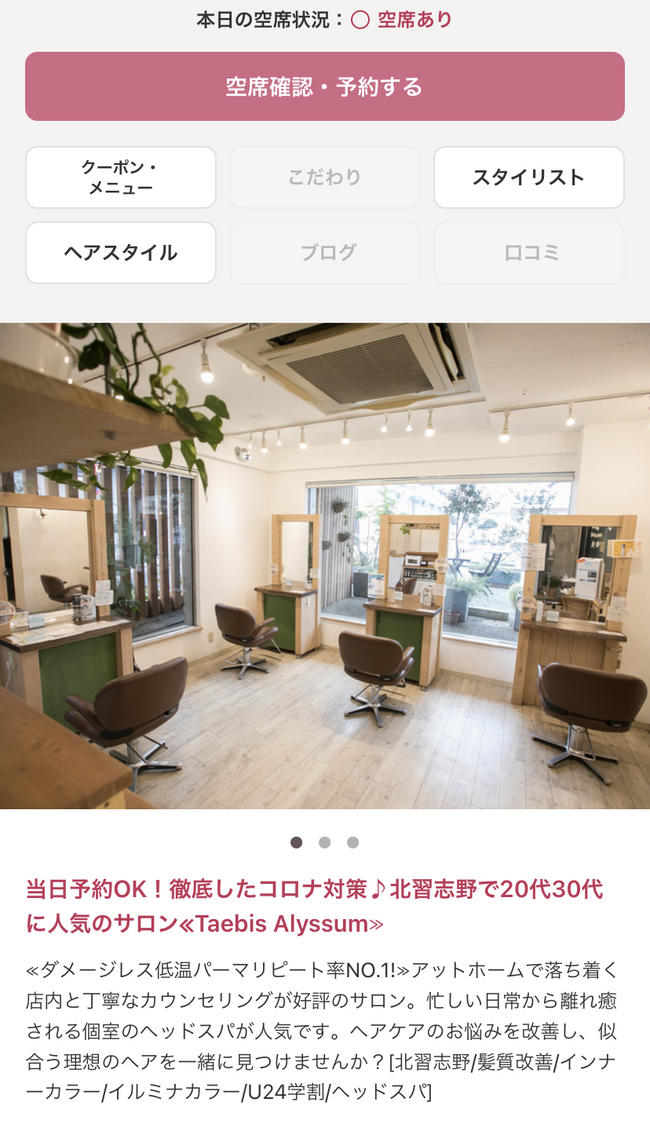Screen dimensions: 650x1124
Task: Select the second page indicator dot
Action: pos(324,843)
